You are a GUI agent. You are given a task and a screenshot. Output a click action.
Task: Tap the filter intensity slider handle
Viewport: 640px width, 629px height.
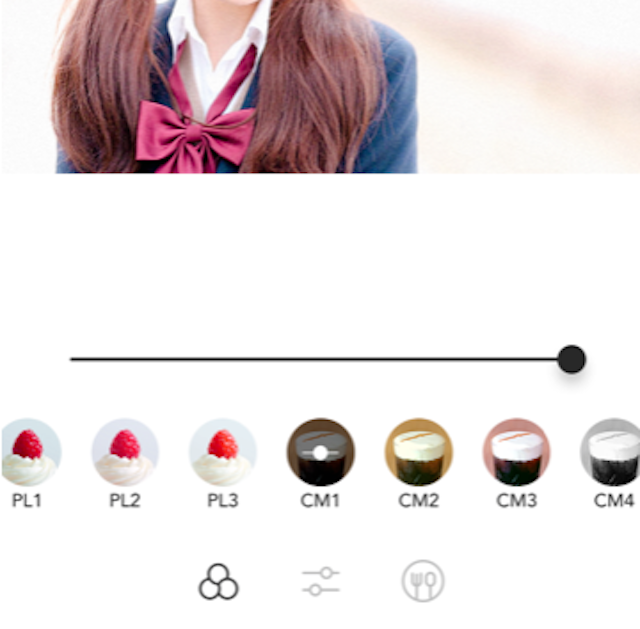pyautogui.click(x=571, y=359)
